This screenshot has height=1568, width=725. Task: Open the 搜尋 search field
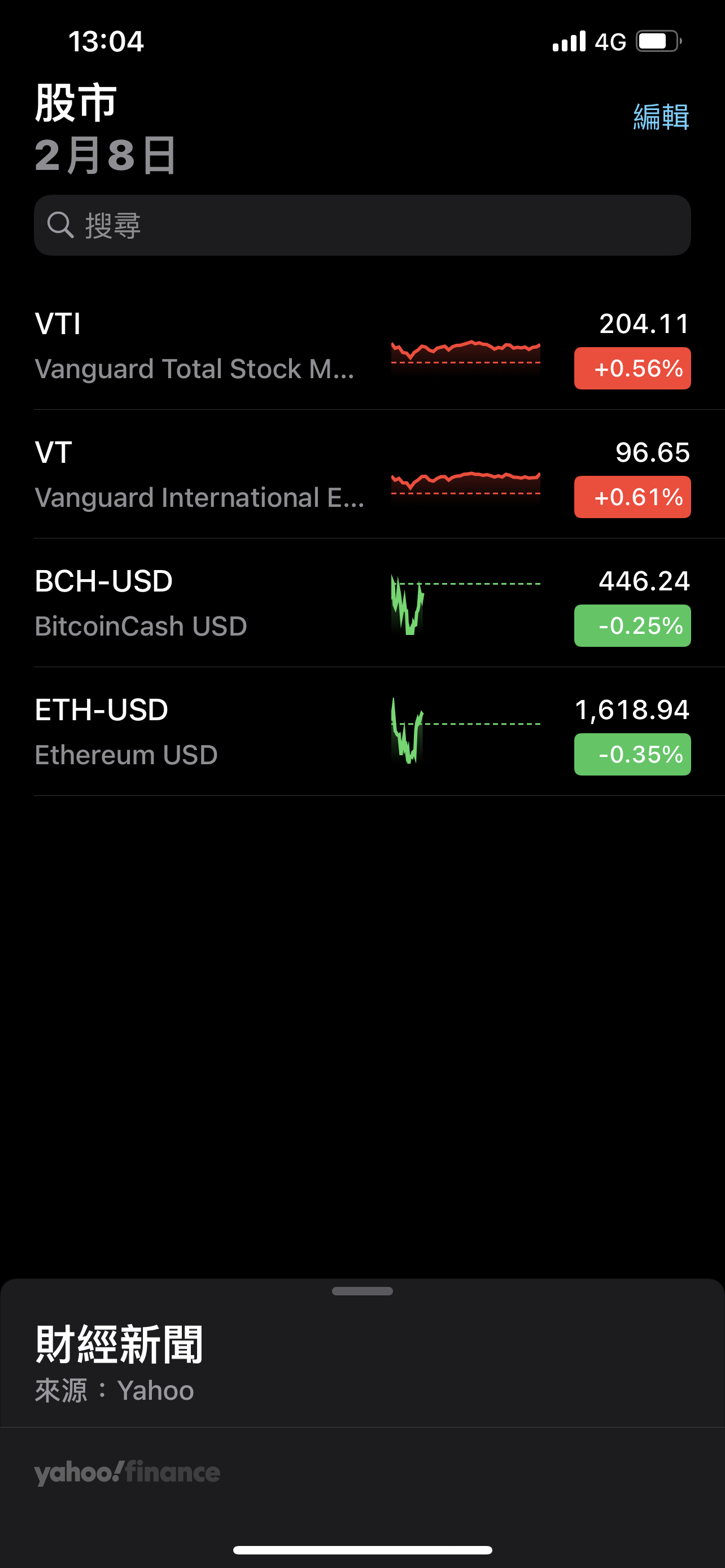(x=362, y=225)
